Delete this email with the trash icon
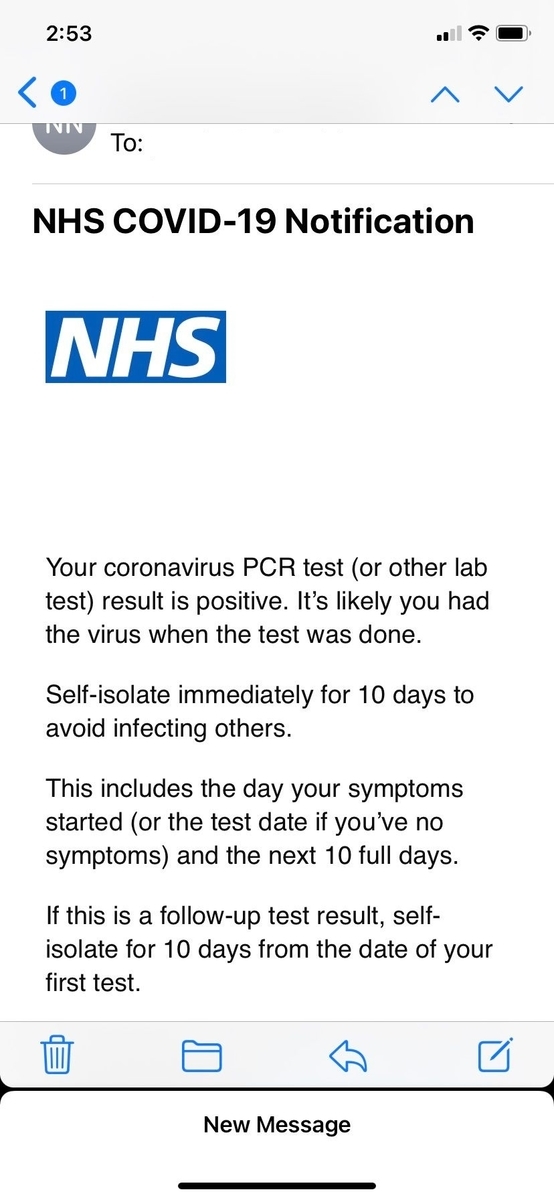 pyautogui.click(x=57, y=1054)
